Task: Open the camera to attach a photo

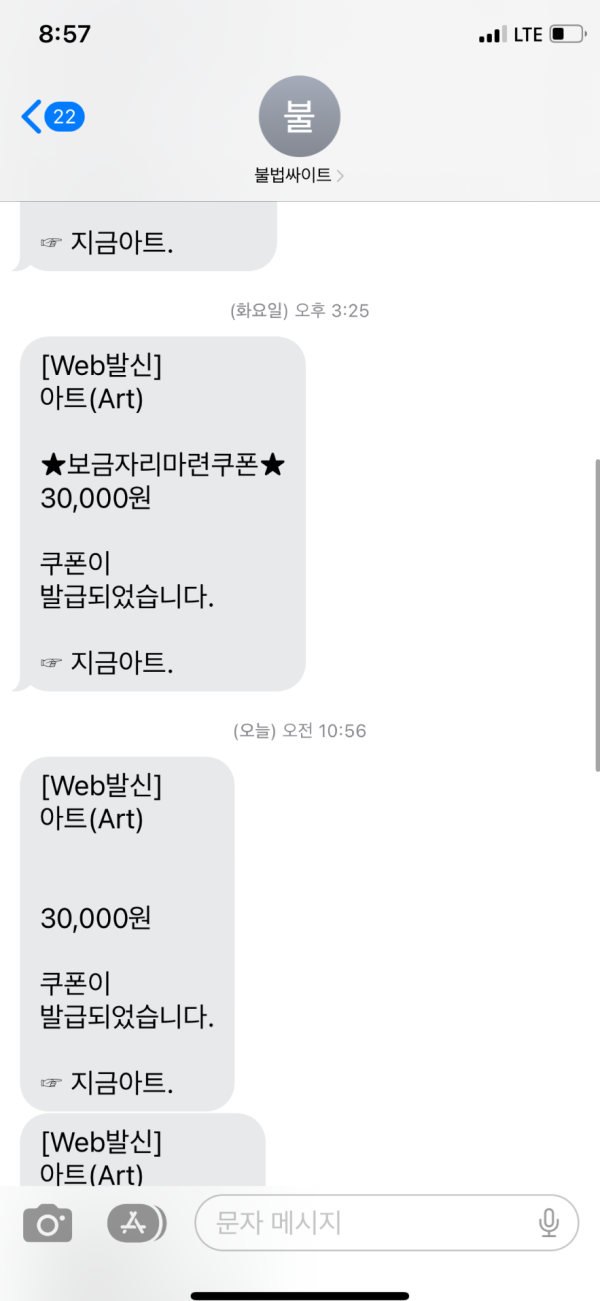Action: coord(47,1223)
